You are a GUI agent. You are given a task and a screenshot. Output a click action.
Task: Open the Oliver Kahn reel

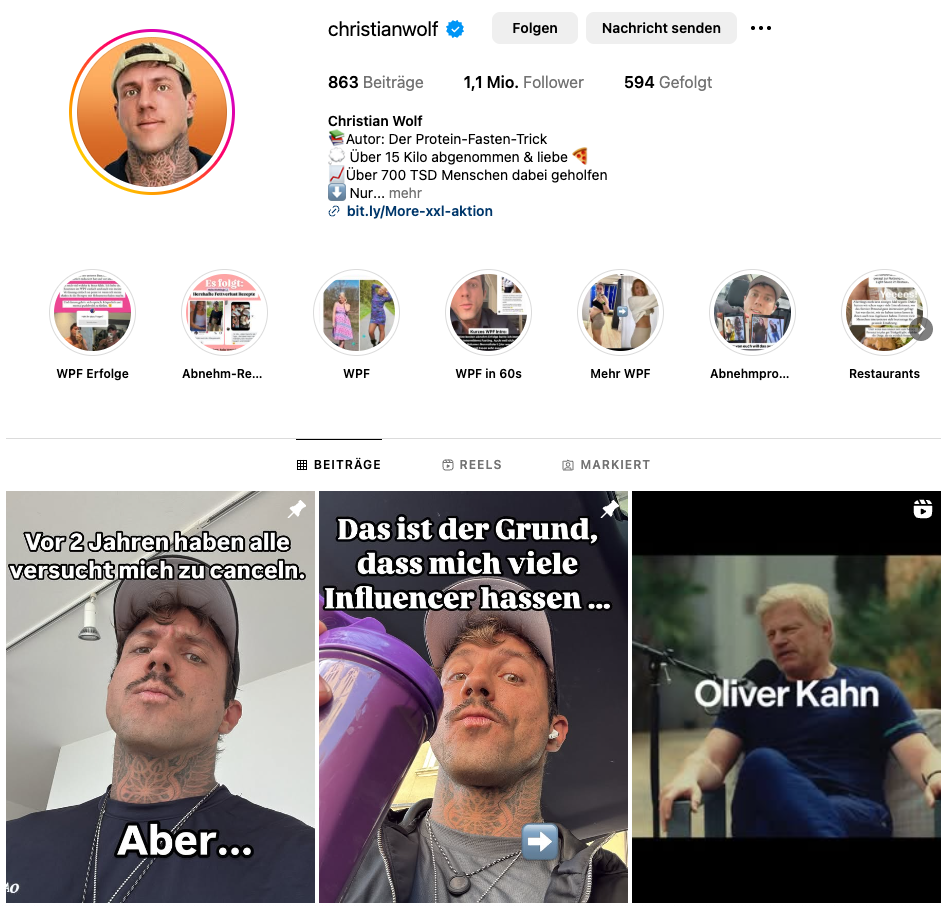pyautogui.click(x=786, y=697)
